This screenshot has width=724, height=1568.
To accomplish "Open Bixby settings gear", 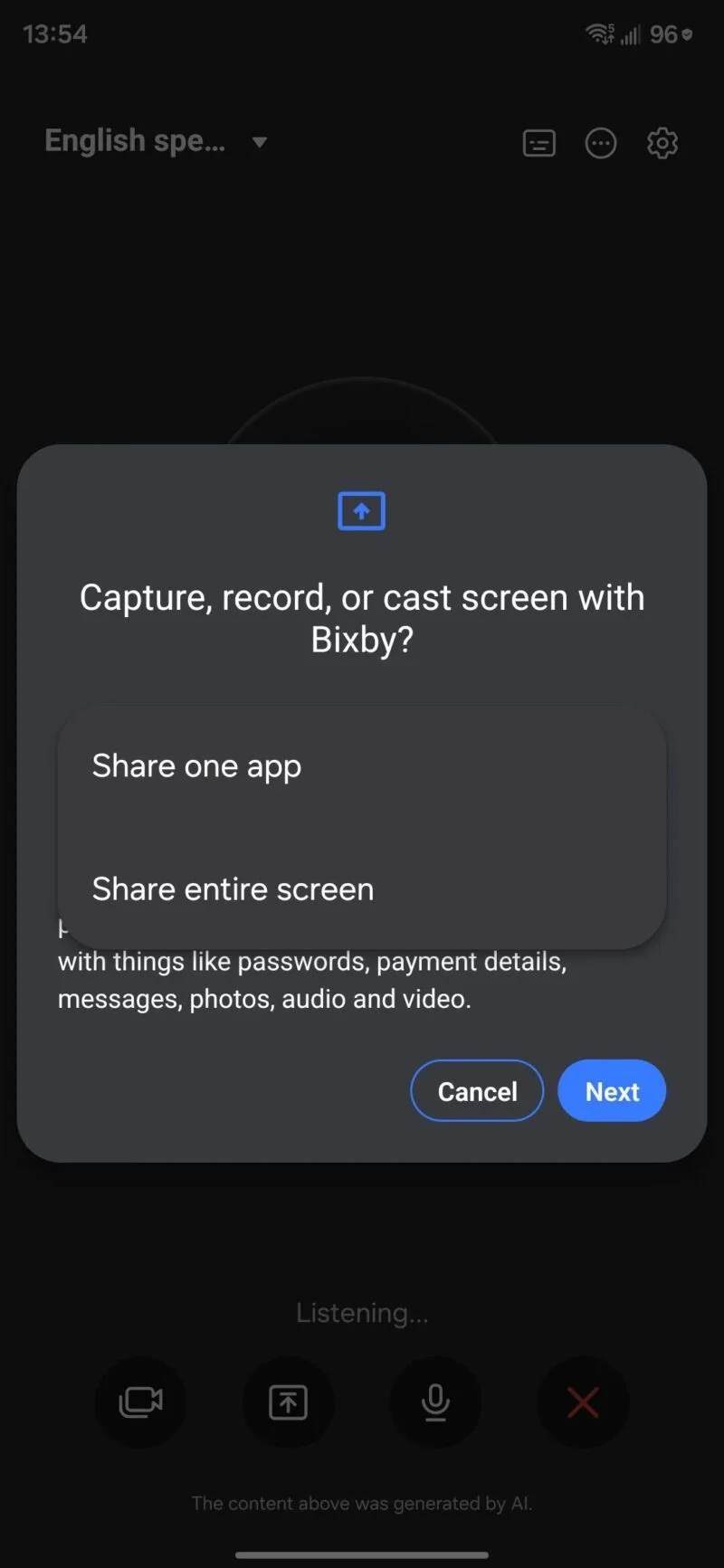I will click(662, 142).
